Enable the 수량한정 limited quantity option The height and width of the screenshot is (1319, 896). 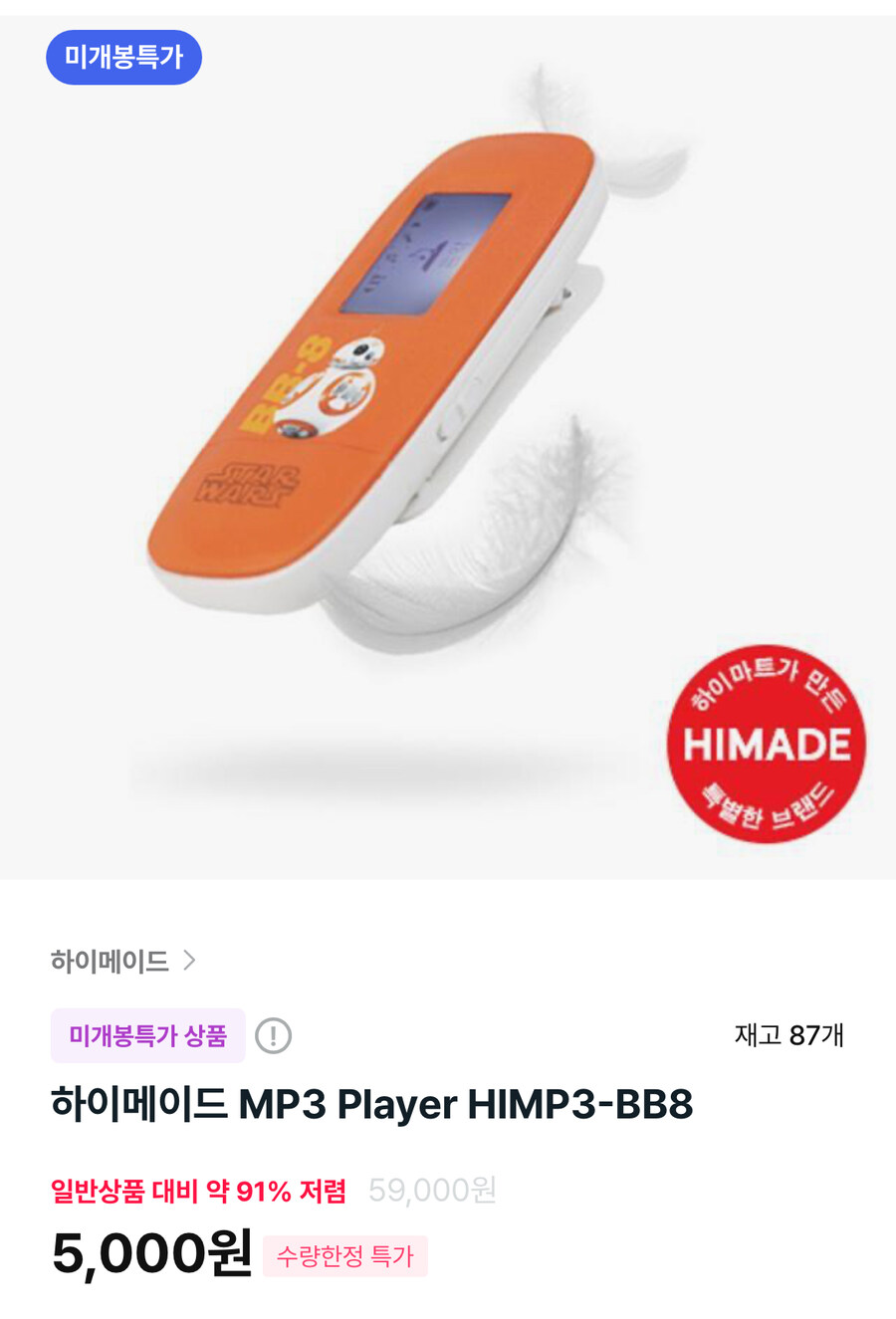coord(345,1257)
